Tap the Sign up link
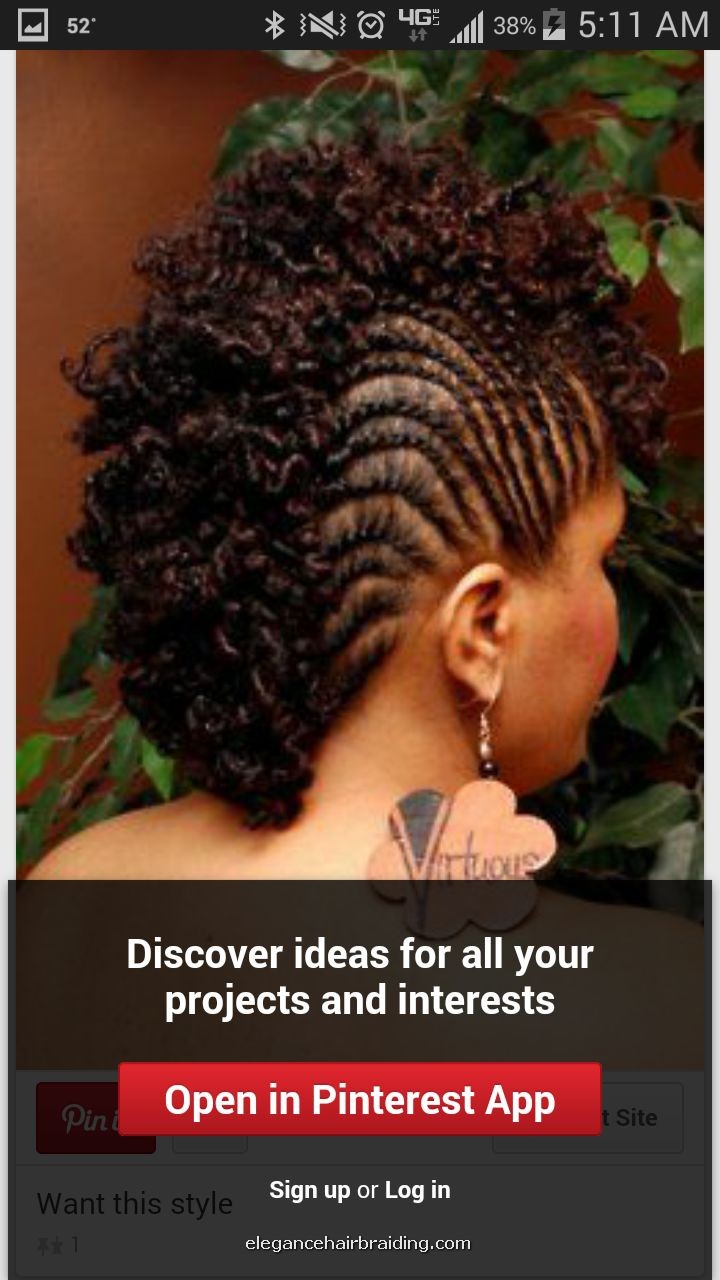The image size is (720, 1280). tap(309, 1190)
